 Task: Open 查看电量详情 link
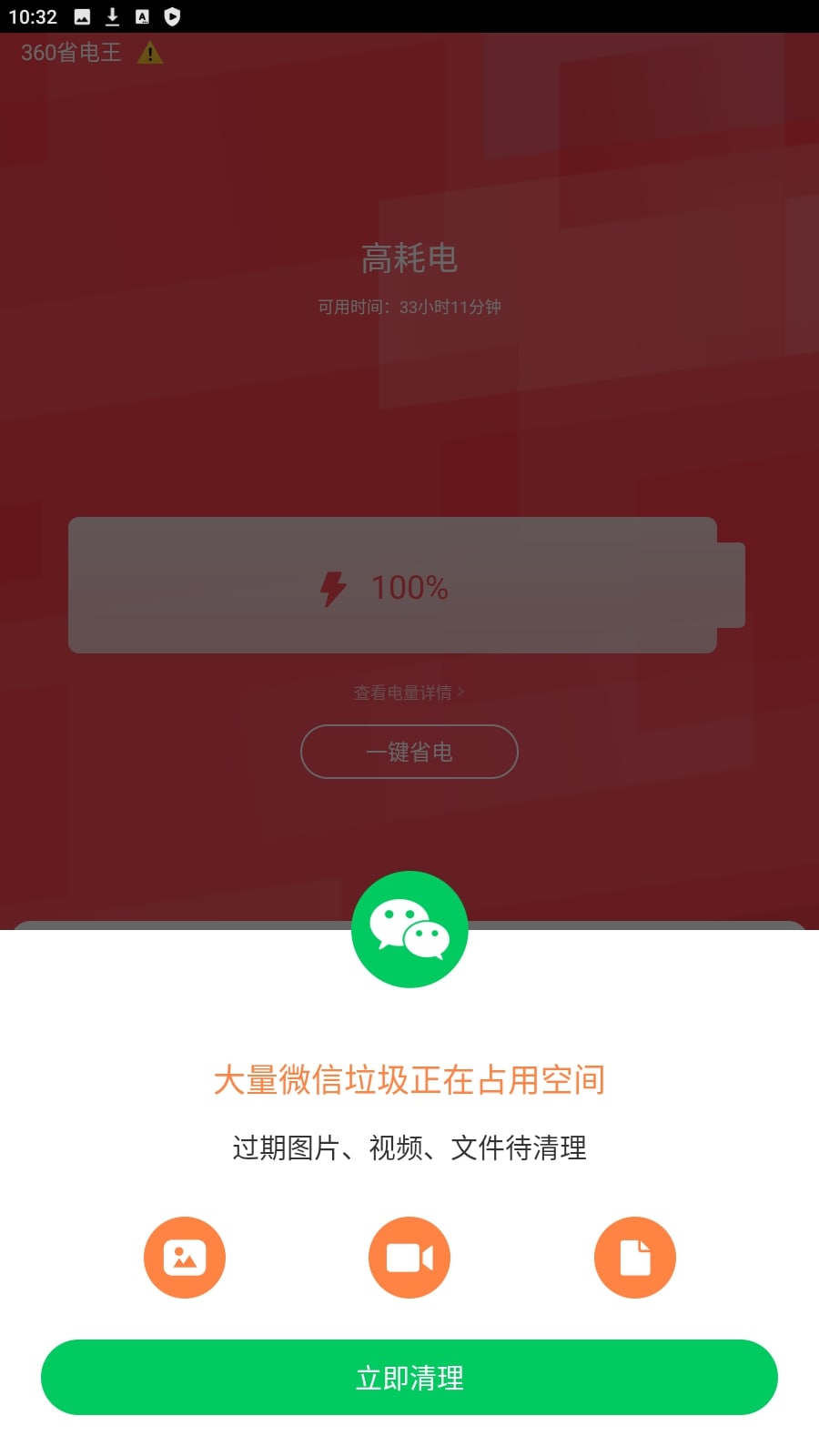(409, 693)
